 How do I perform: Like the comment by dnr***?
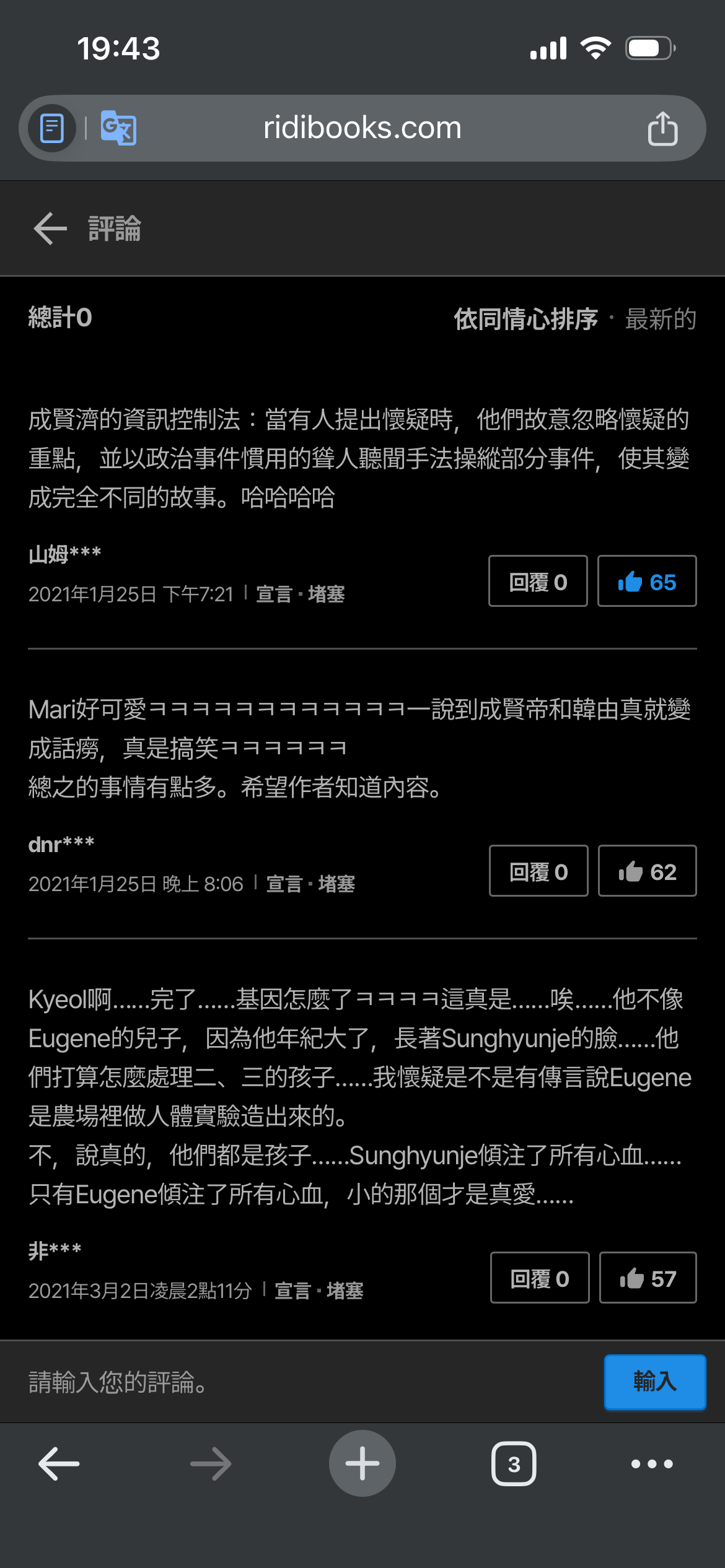(x=647, y=871)
